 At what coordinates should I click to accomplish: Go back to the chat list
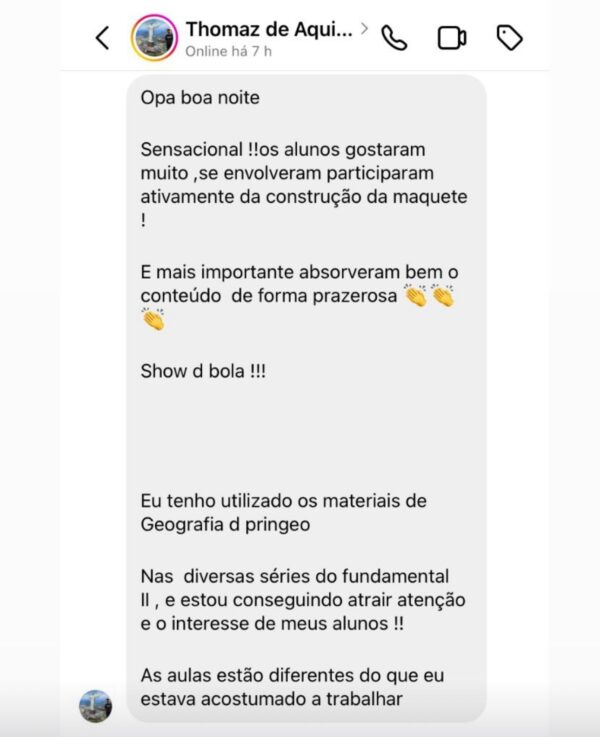click(102, 38)
